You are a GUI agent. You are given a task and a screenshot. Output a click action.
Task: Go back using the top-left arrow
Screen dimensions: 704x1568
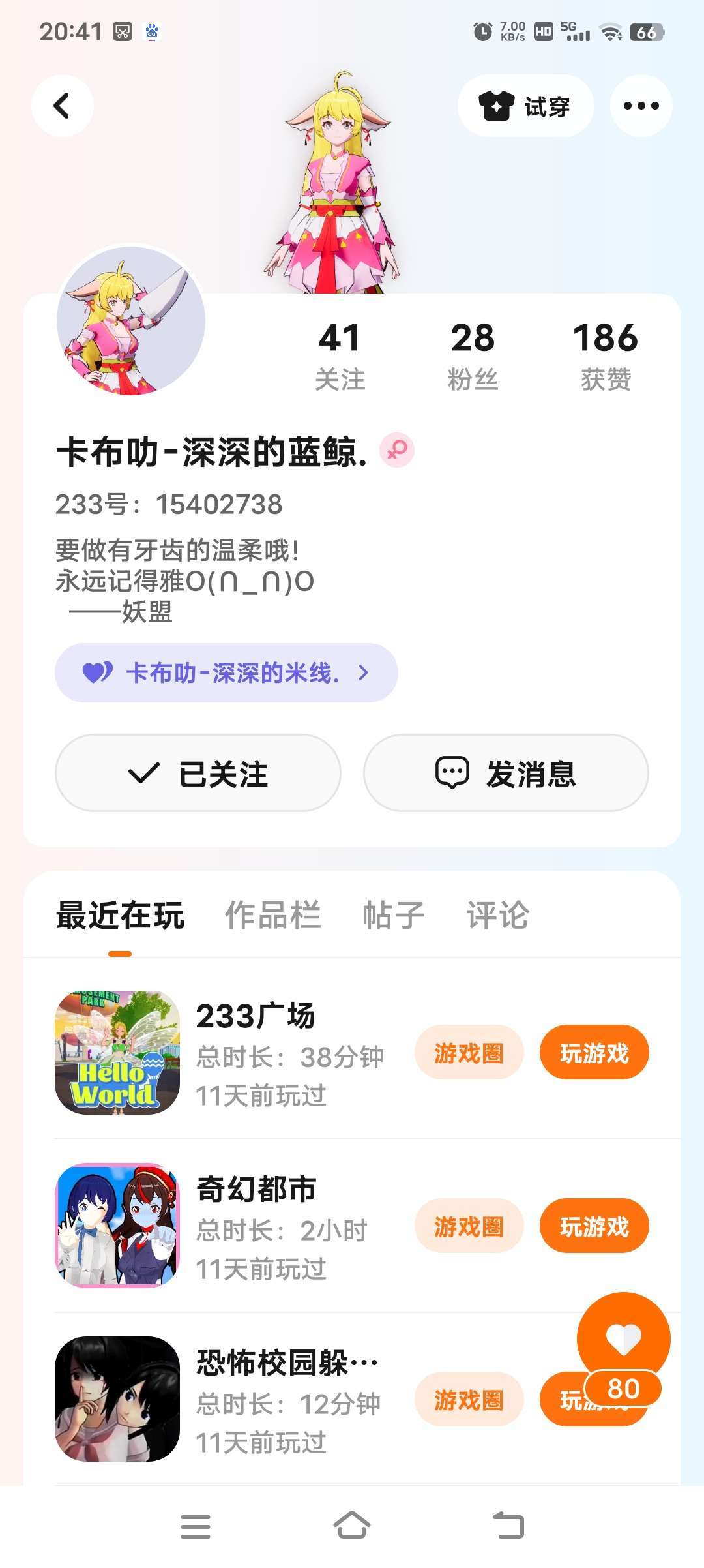click(62, 106)
